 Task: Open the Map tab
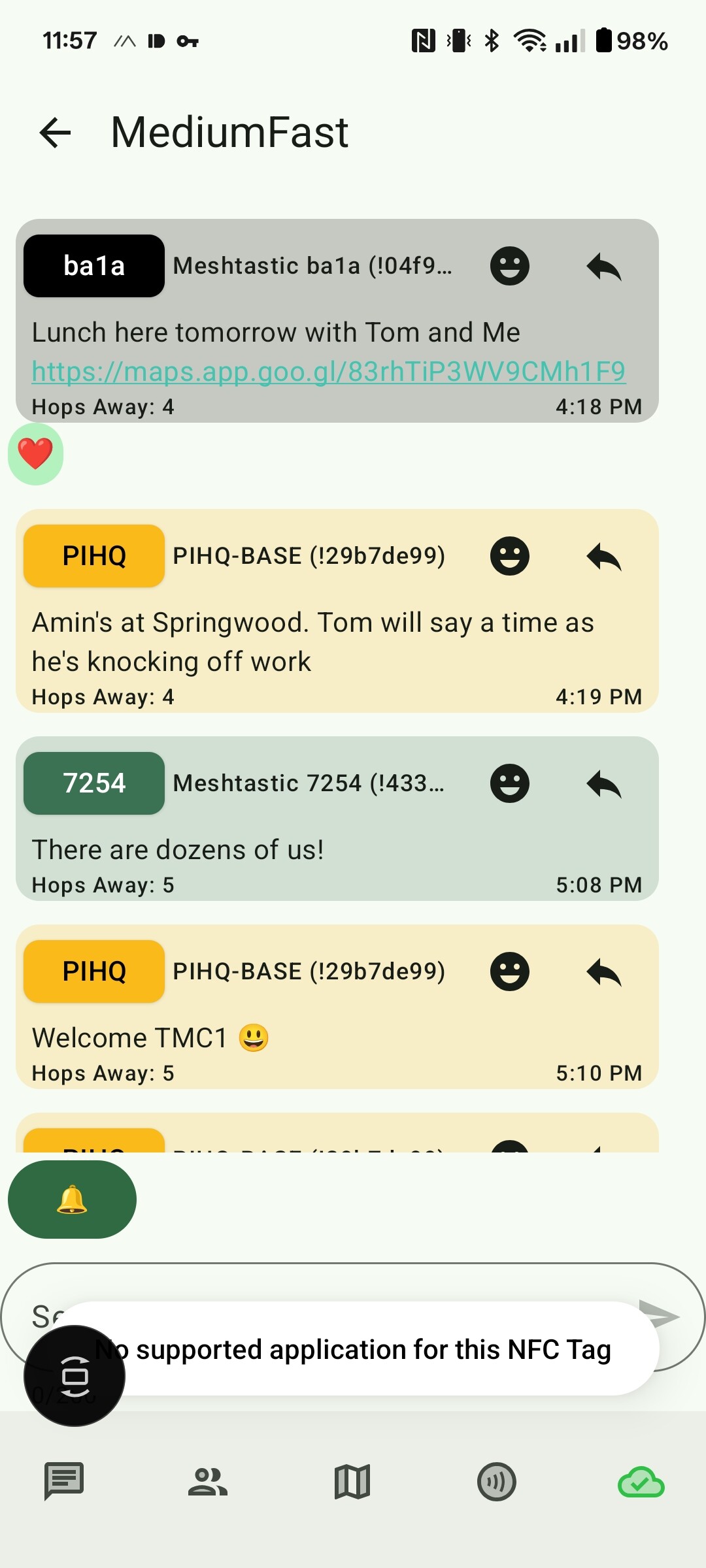(x=352, y=1481)
